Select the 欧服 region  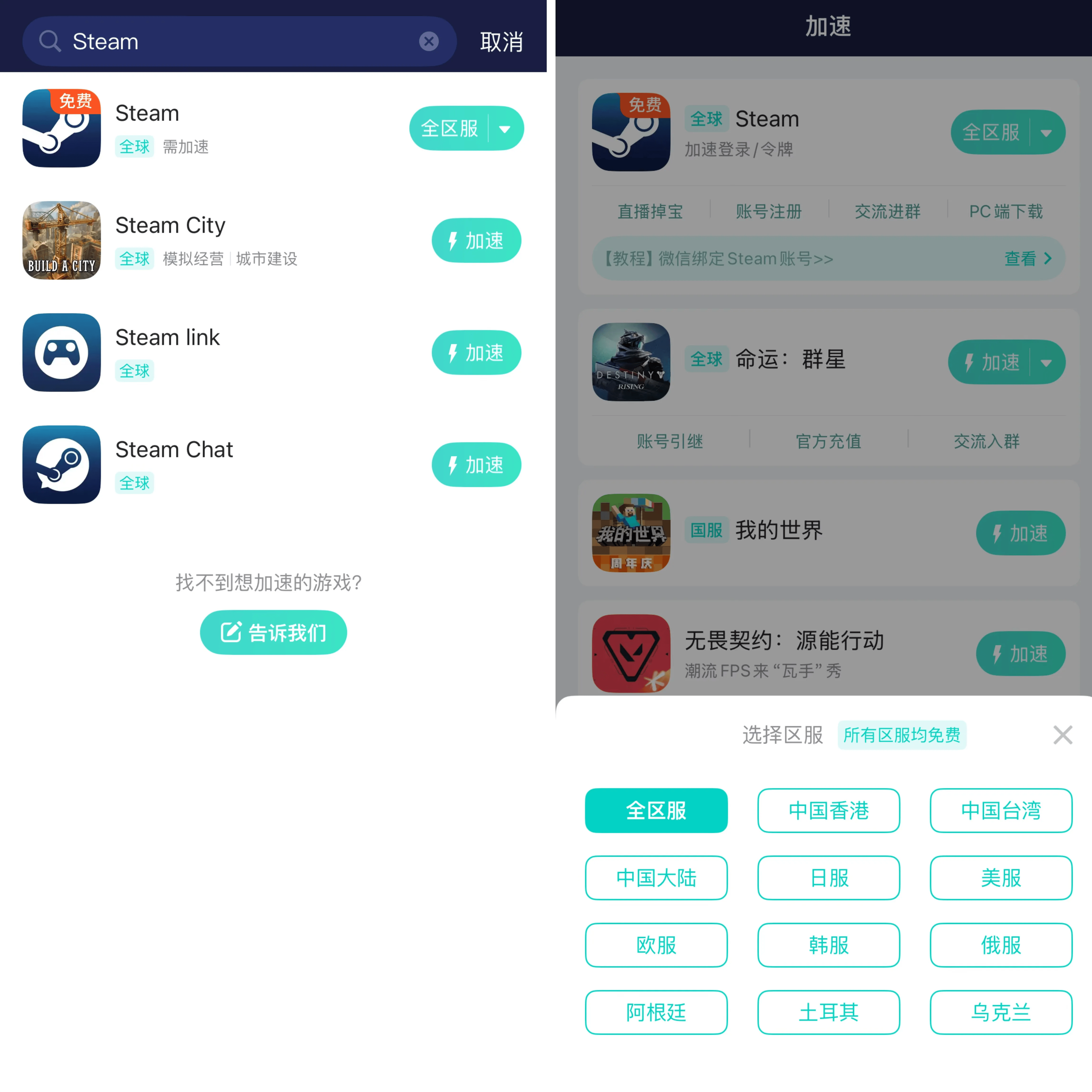pos(656,945)
